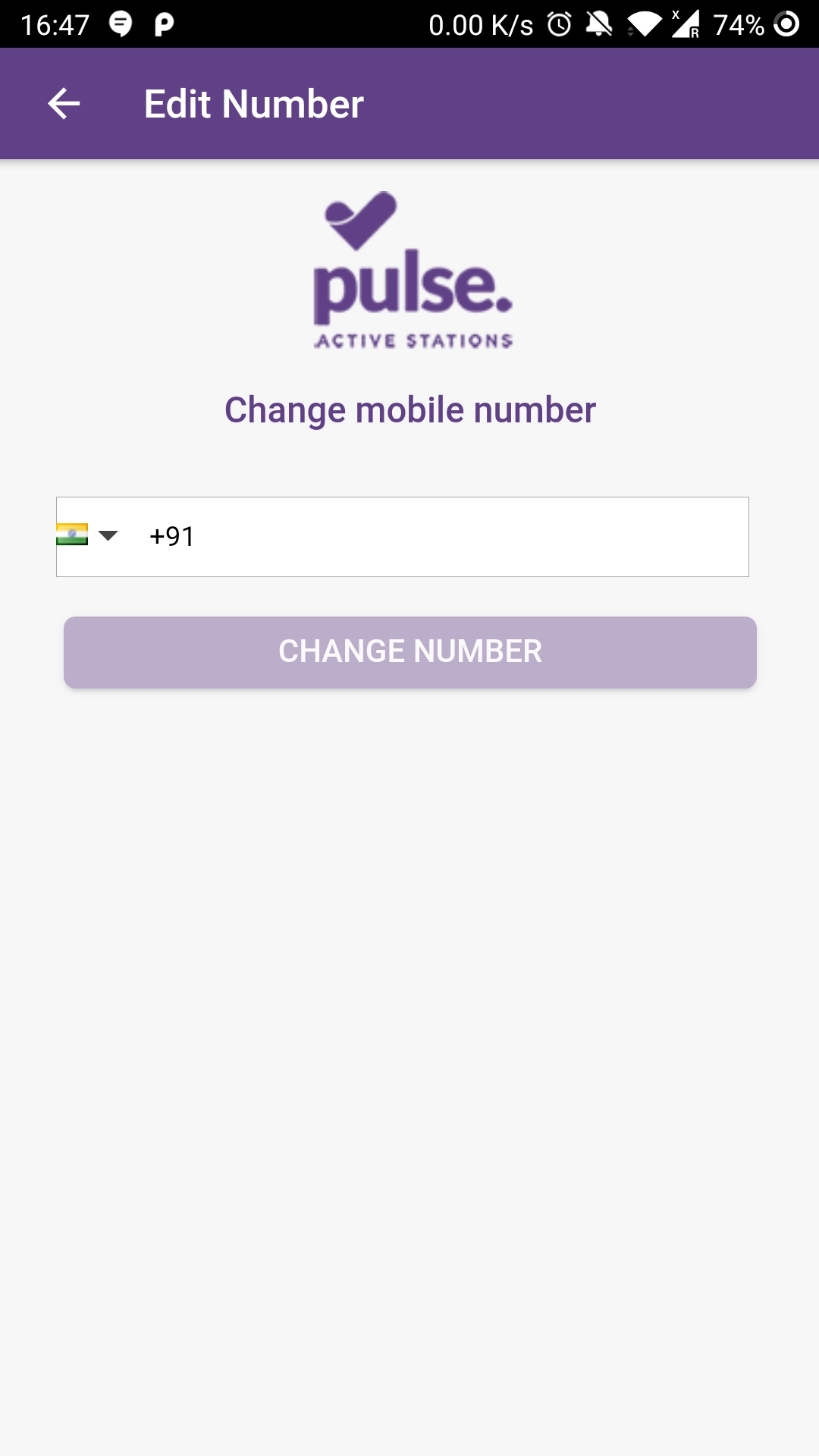Tap the Edit Number title text
Viewport: 819px width, 1456px height.
[x=253, y=104]
